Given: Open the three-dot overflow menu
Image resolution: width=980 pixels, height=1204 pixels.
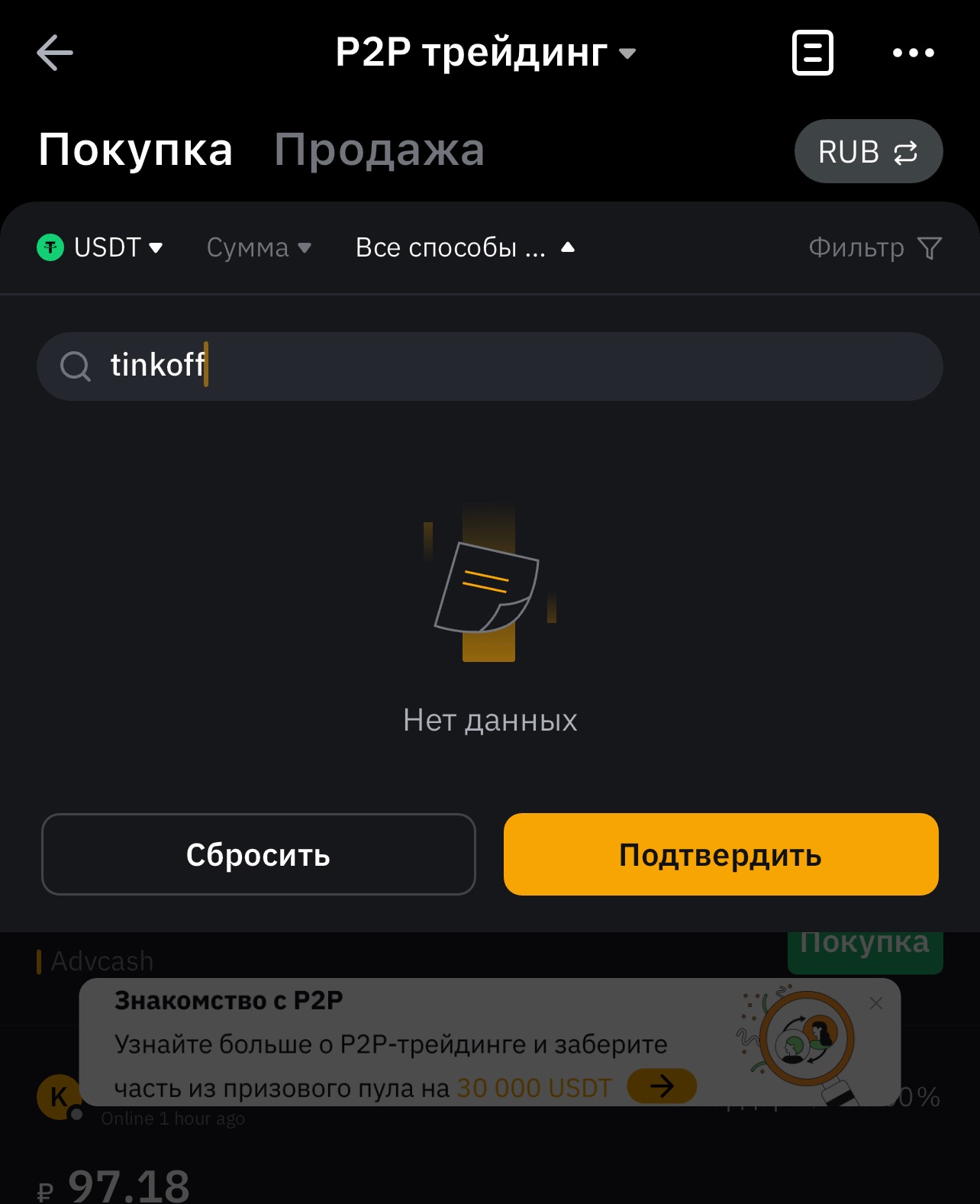Looking at the screenshot, I should click(913, 53).
